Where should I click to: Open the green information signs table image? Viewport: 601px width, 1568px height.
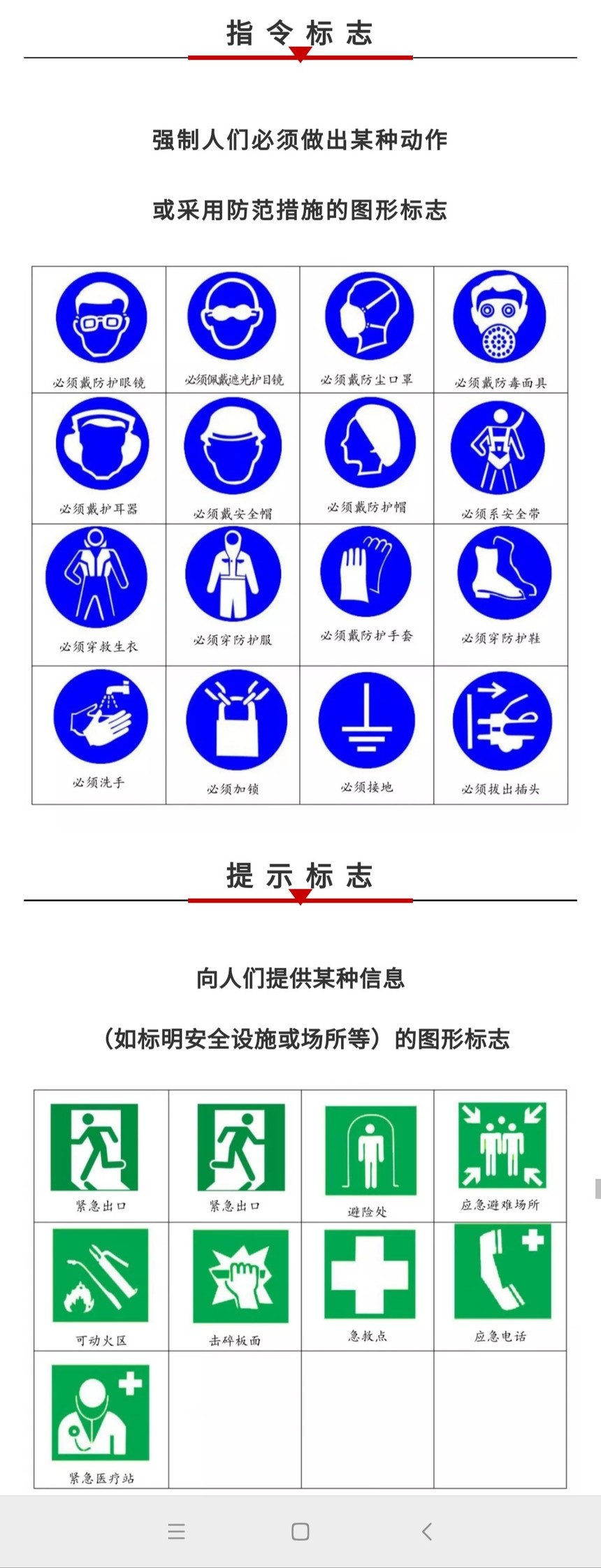300,1288
